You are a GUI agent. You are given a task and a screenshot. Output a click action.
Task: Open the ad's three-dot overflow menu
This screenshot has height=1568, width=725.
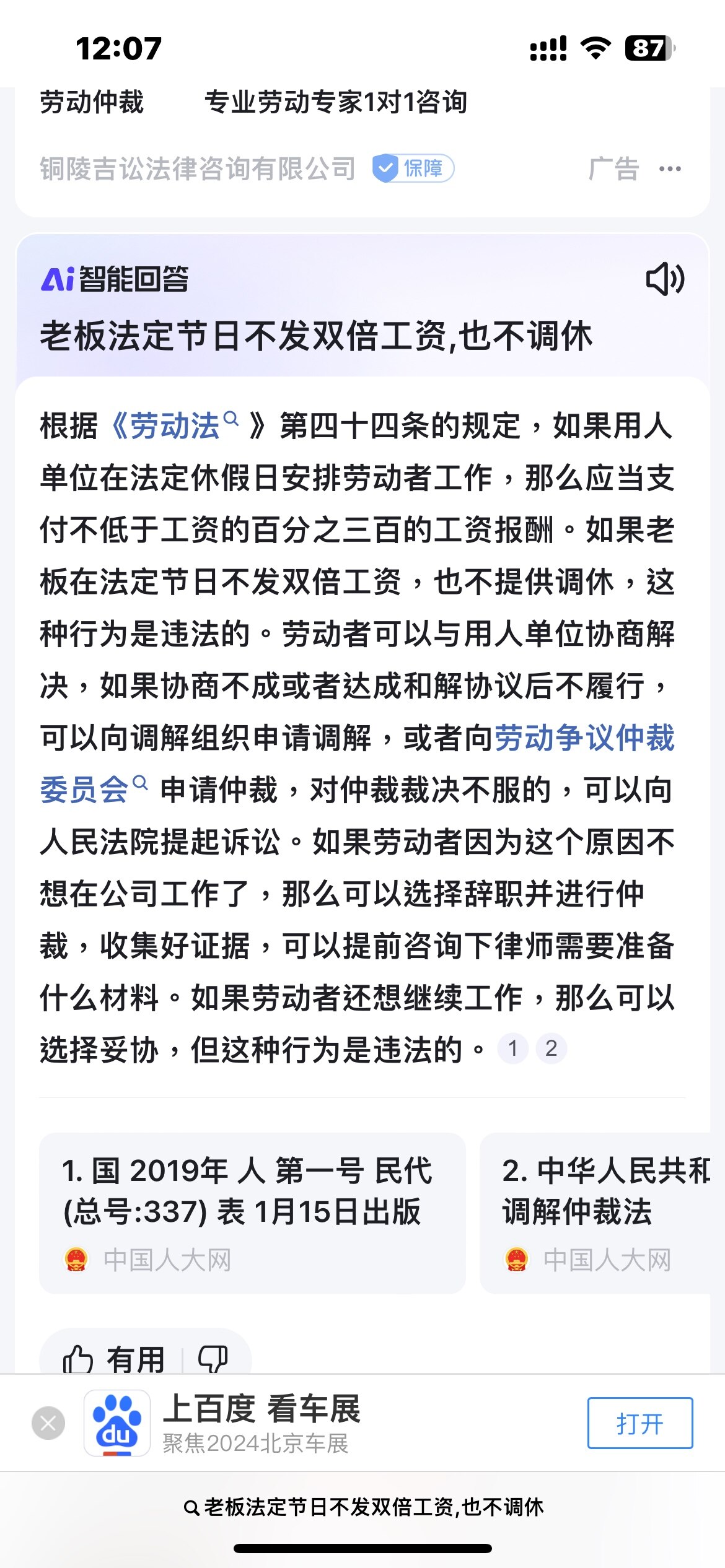pos(670,168)
